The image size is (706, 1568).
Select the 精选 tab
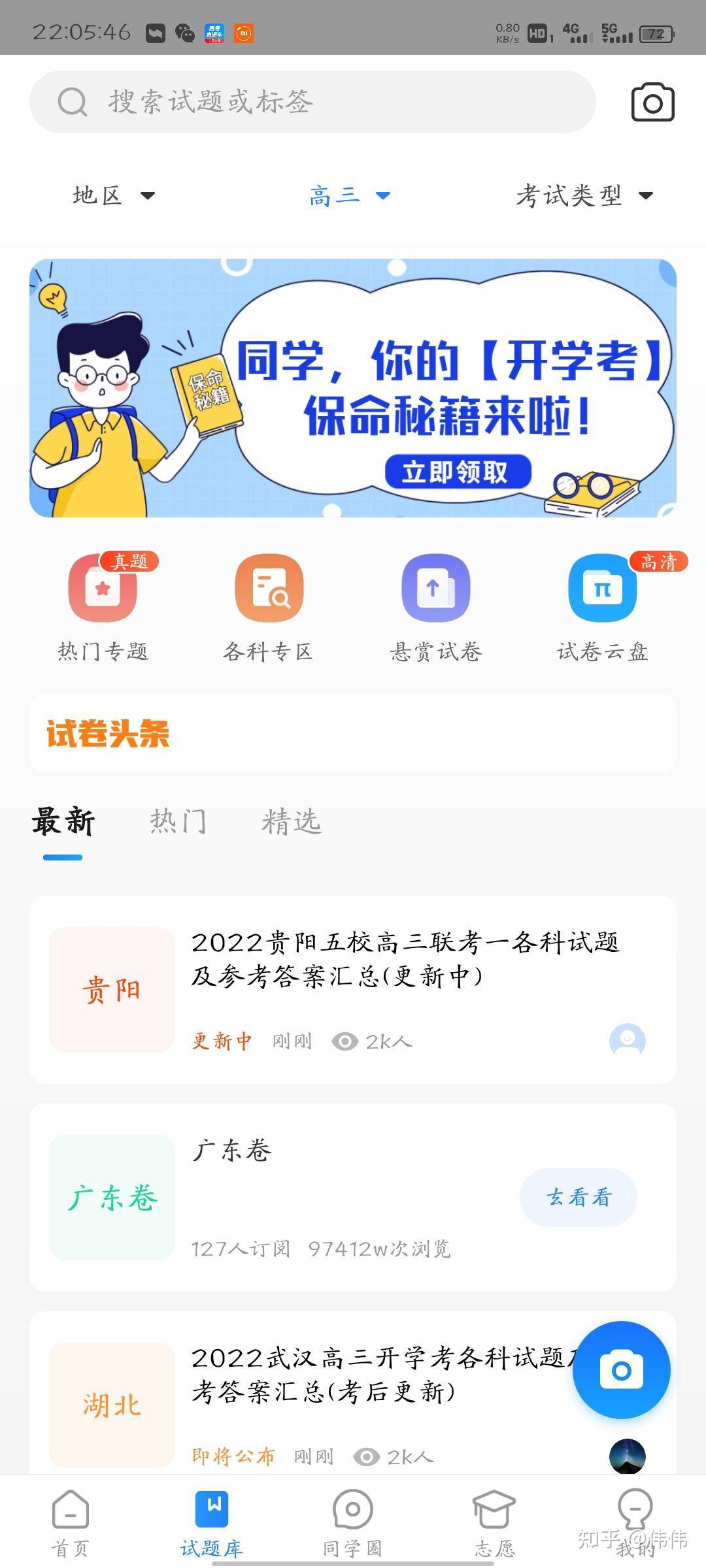tap(292, 821)
